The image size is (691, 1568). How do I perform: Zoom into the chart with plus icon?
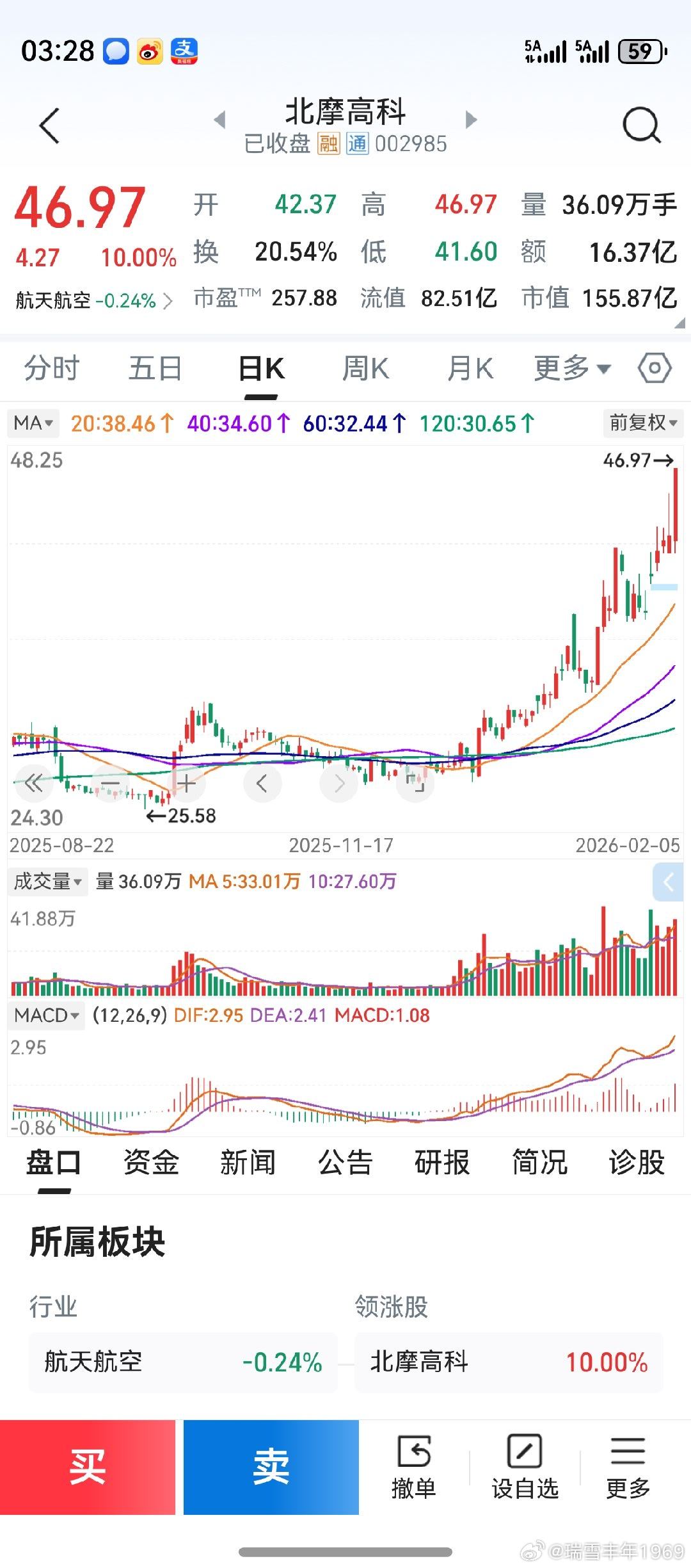click(x=186, y=782)
